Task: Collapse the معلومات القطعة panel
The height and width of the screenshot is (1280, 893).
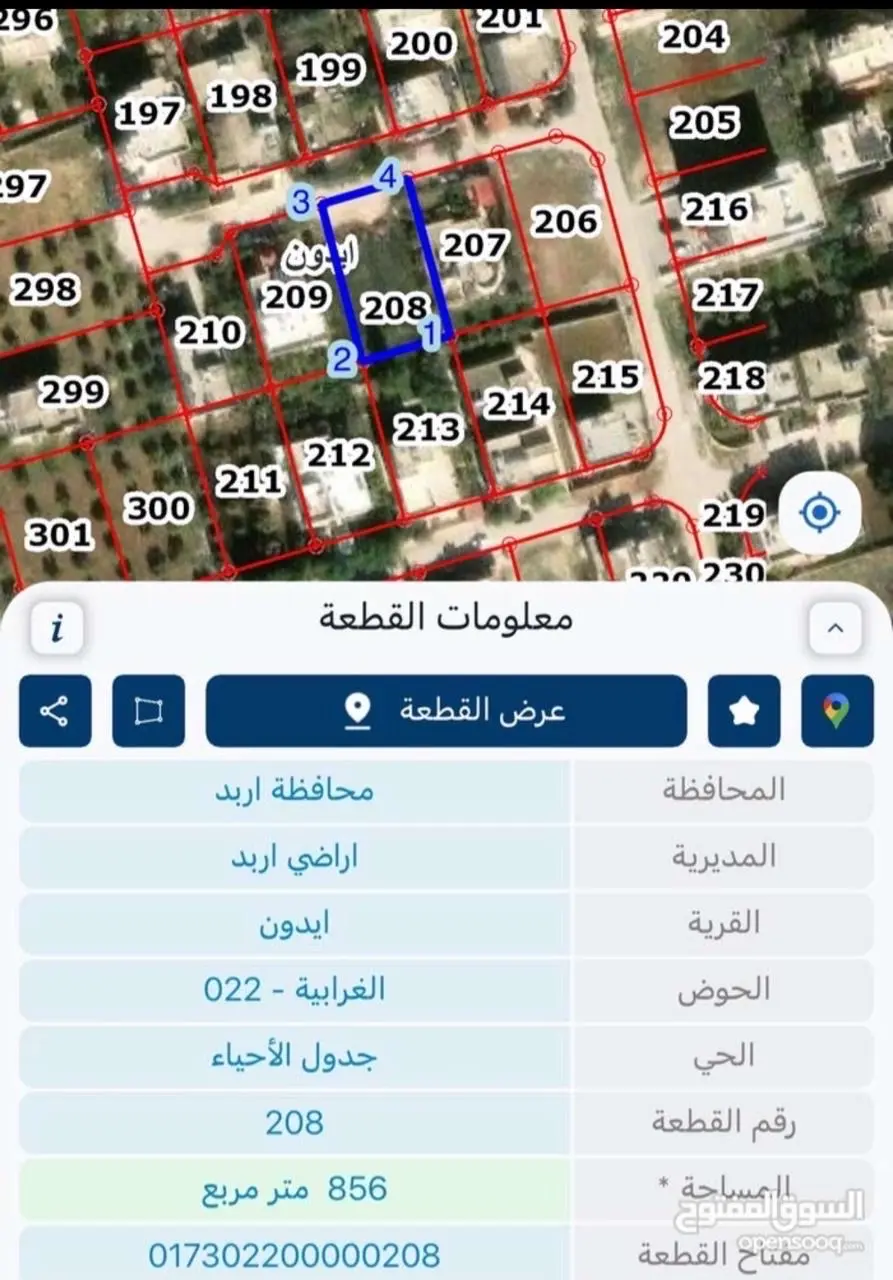Action: click(x=836, y=629)
